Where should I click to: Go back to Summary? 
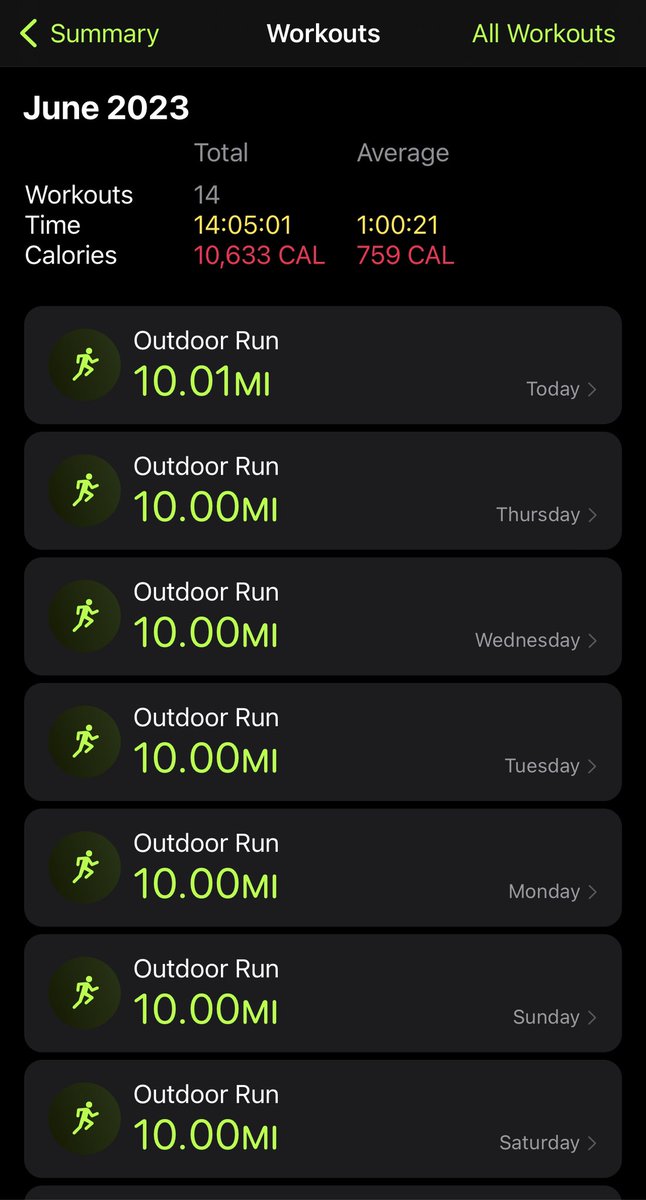point(88,33)
